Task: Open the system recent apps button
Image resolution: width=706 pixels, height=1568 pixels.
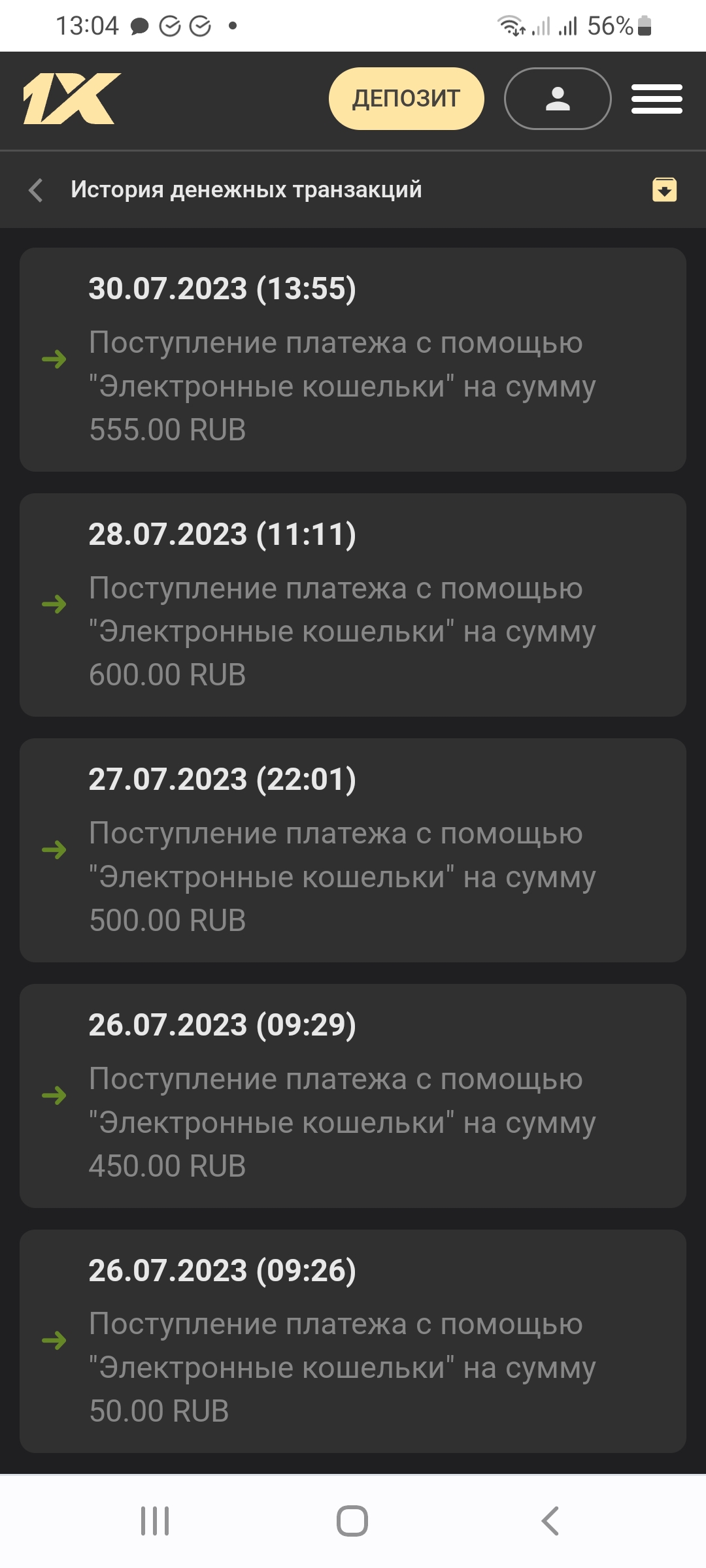Action: tap(155, 1521)
